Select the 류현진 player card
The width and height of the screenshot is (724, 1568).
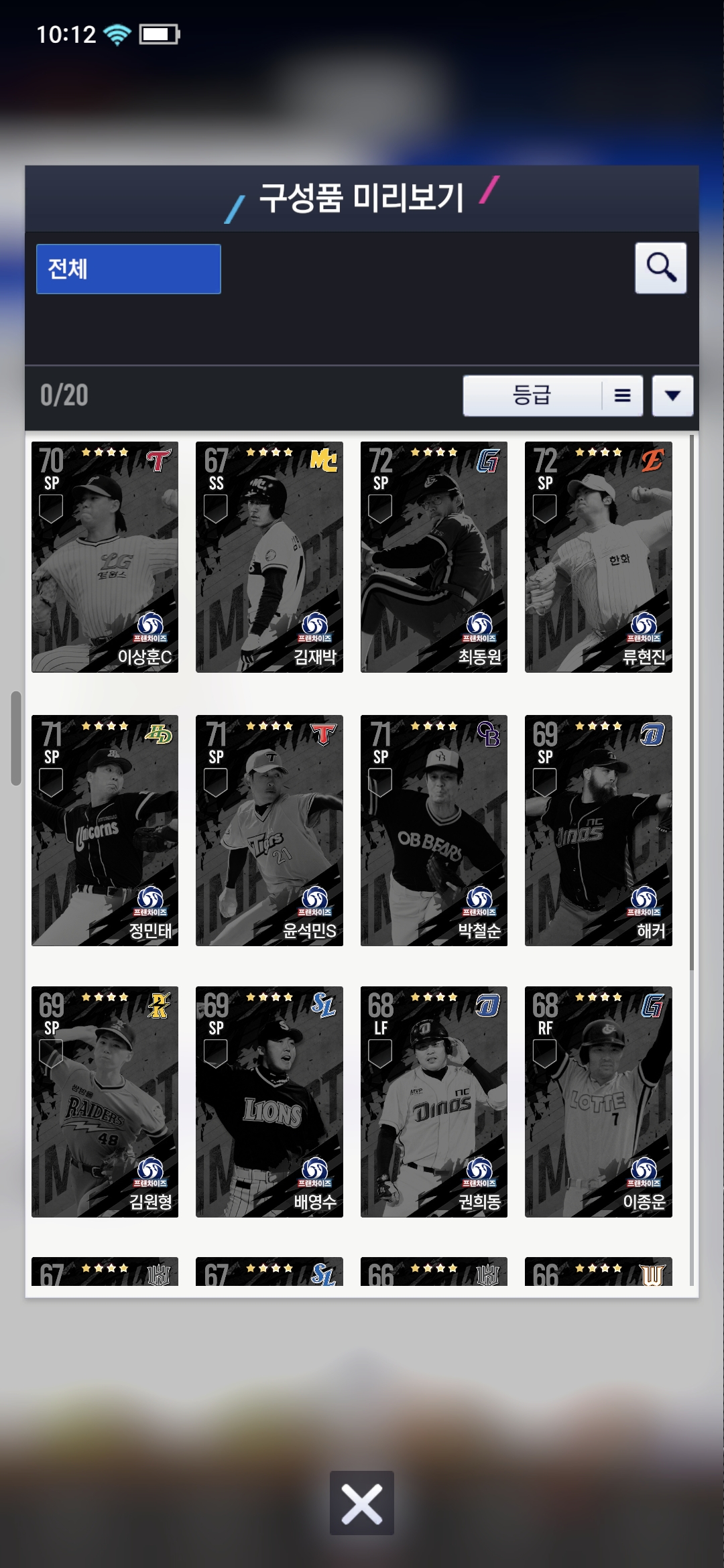pyautogui.click(x=598, y=556)
